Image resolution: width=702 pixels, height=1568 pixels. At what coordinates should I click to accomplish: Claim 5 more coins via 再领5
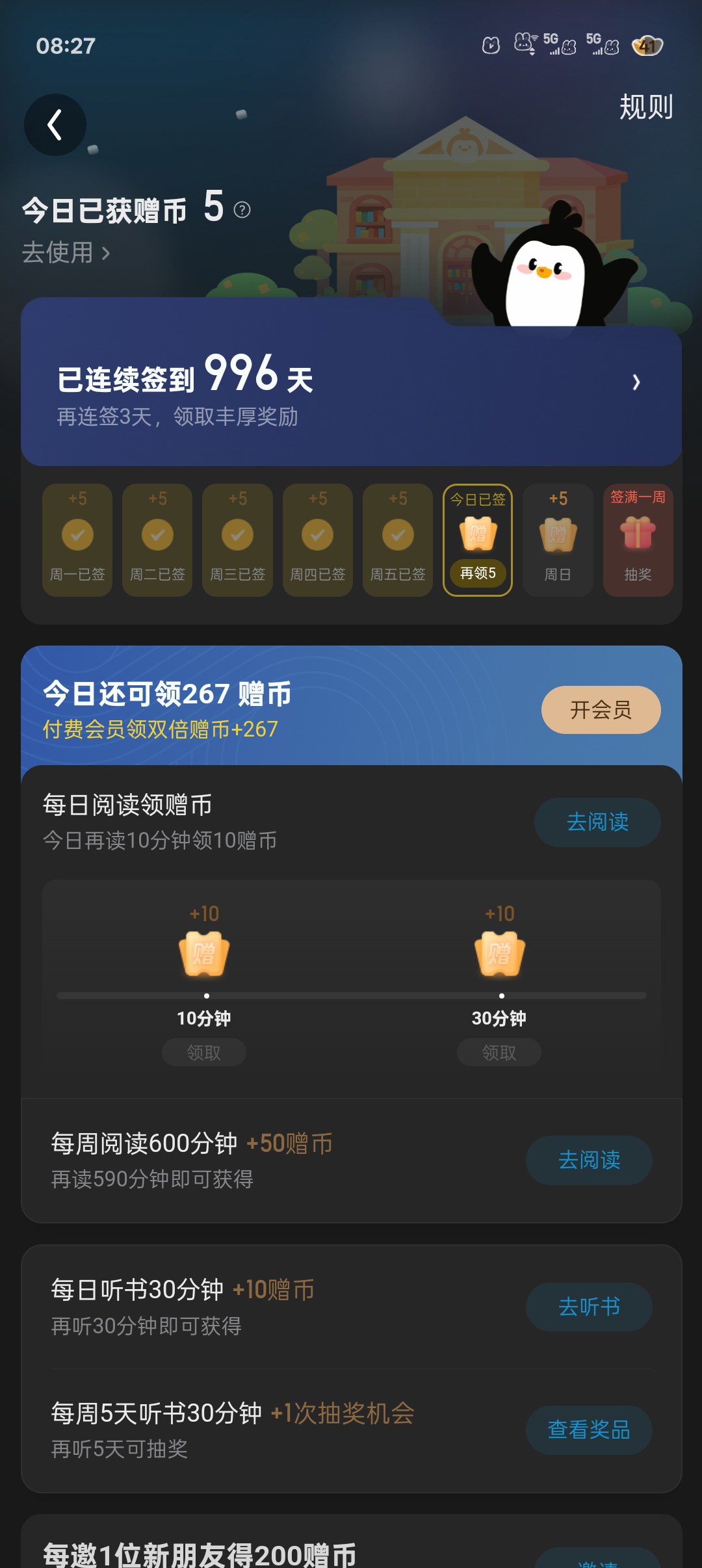478,573
